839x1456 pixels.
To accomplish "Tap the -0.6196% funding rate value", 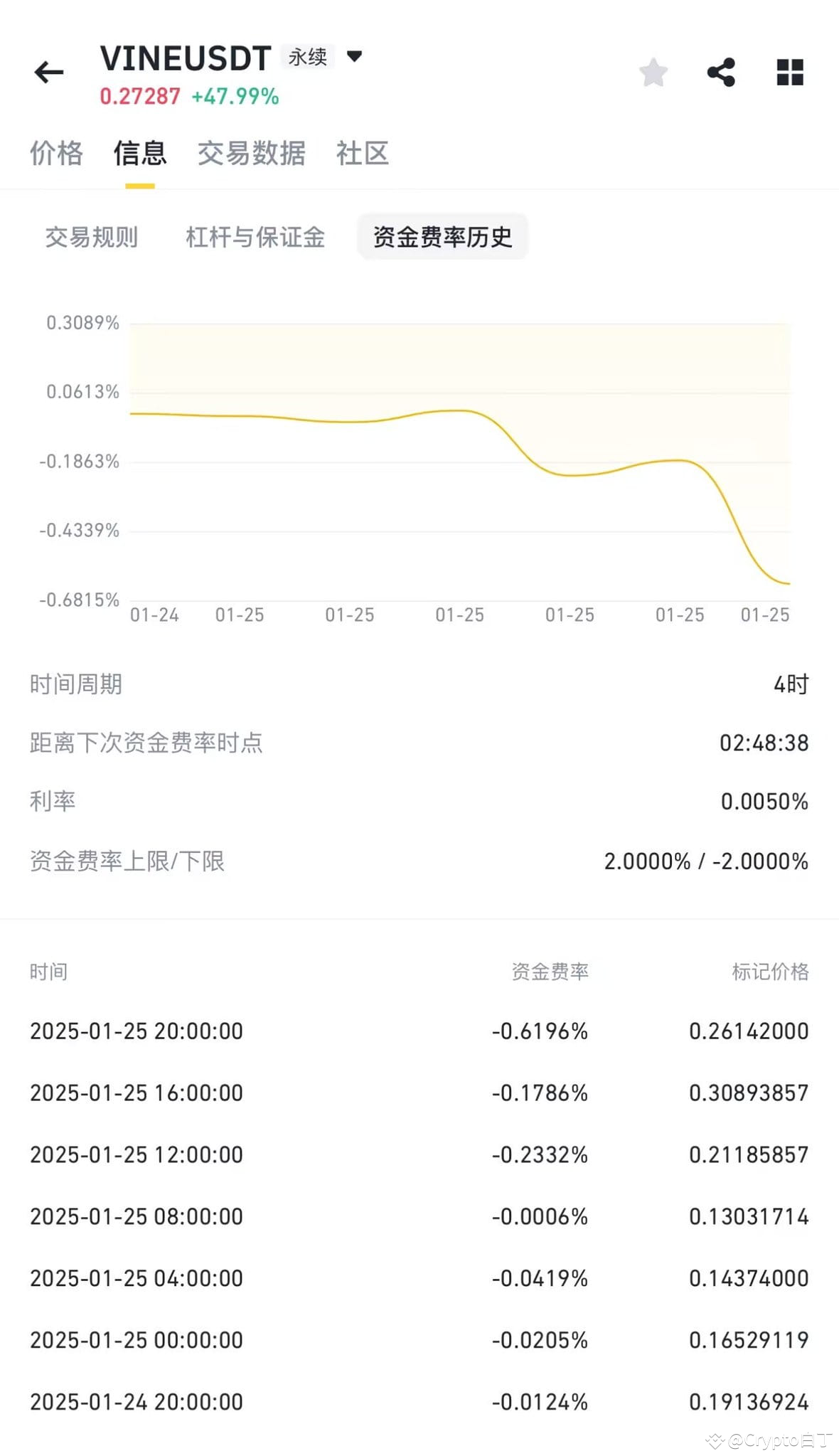I will 538,1031.
